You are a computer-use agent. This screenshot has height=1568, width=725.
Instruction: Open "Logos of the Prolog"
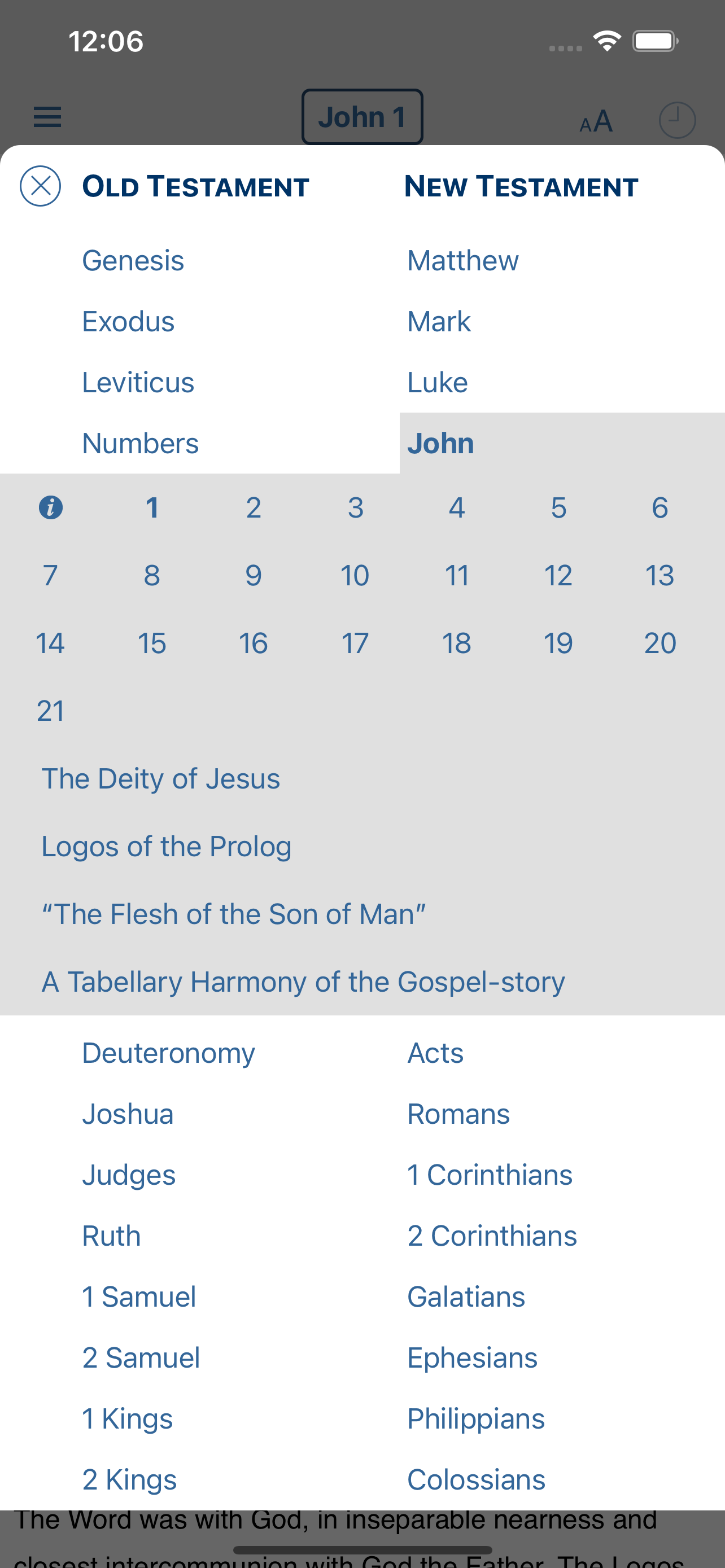click(x=166, y=846)
